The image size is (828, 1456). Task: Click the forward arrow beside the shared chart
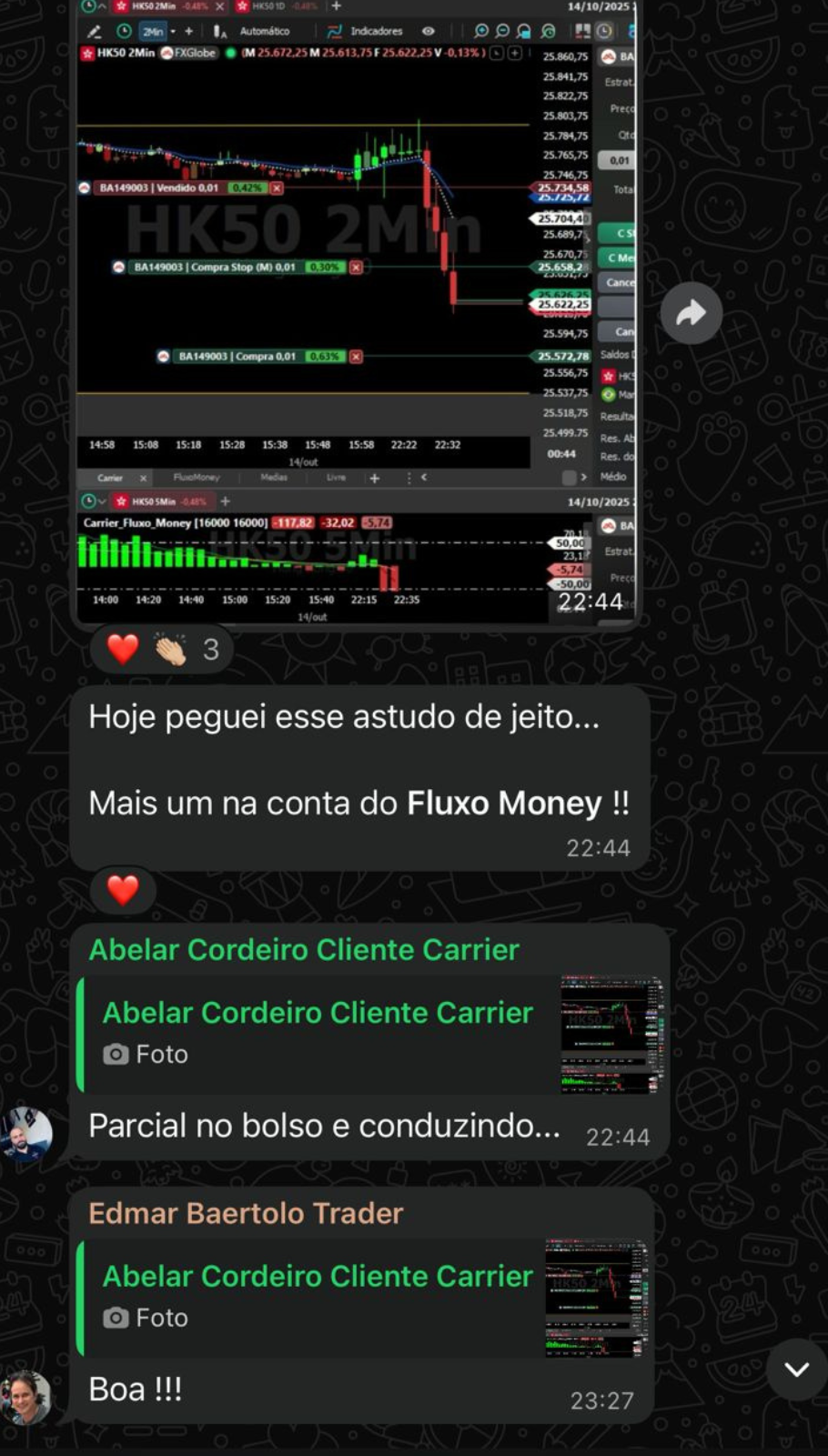(692, 312)
